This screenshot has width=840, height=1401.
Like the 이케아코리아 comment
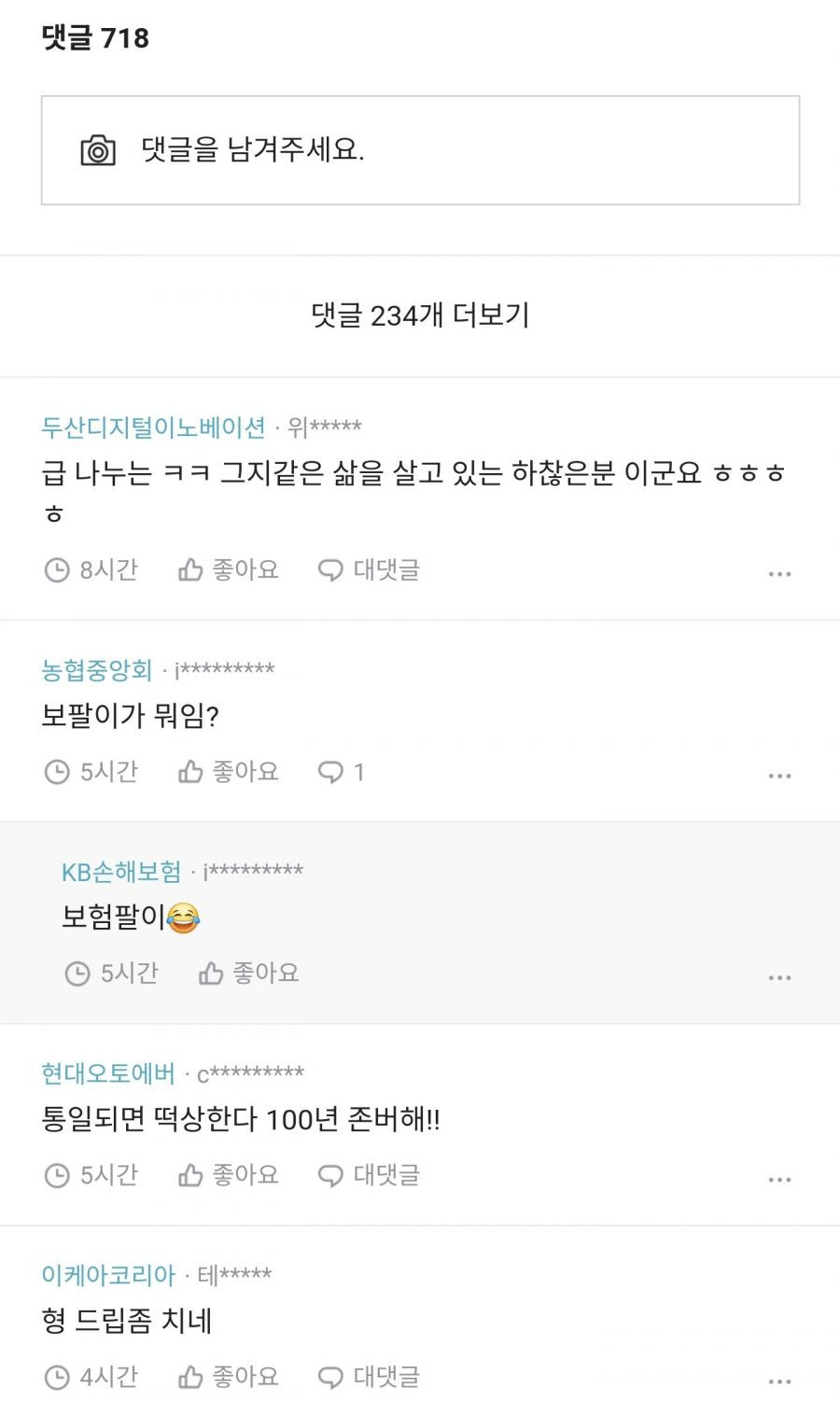pyautogui.click(x=229, y=1377)
